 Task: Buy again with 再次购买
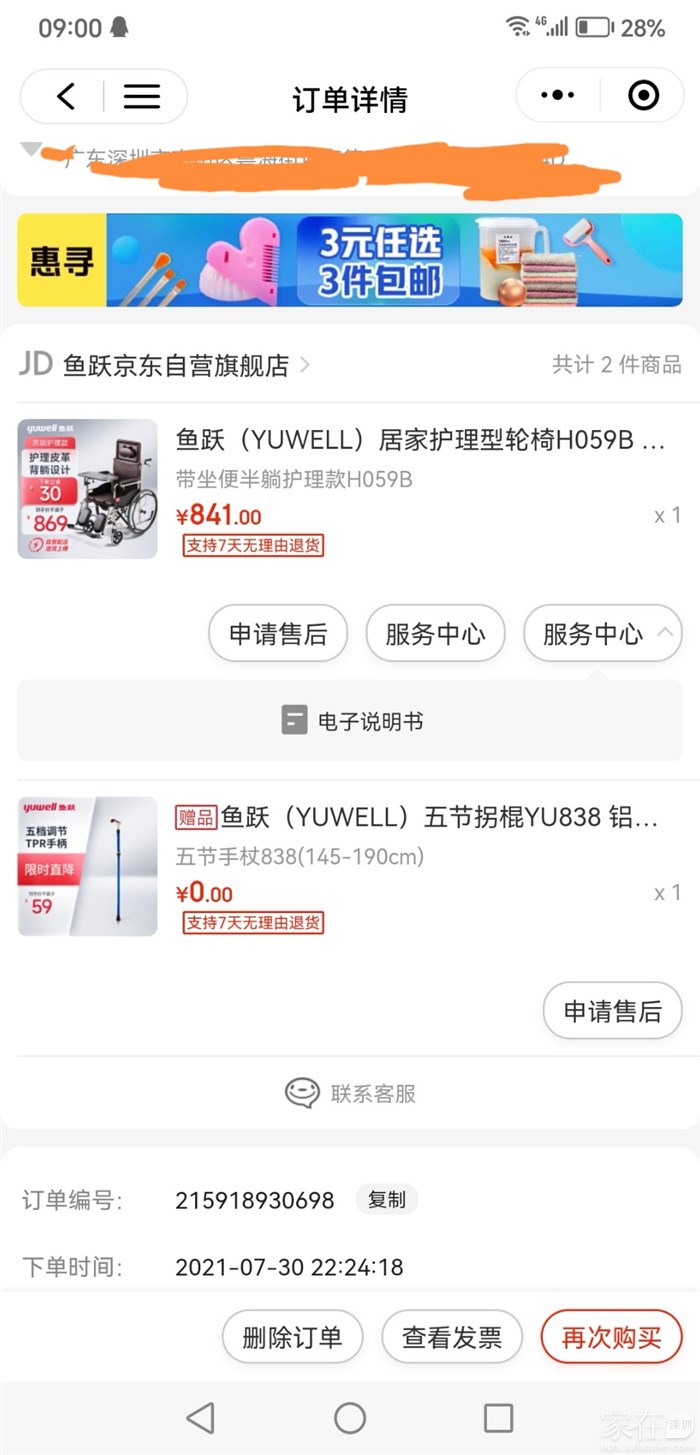click(x=611, y=1337)
